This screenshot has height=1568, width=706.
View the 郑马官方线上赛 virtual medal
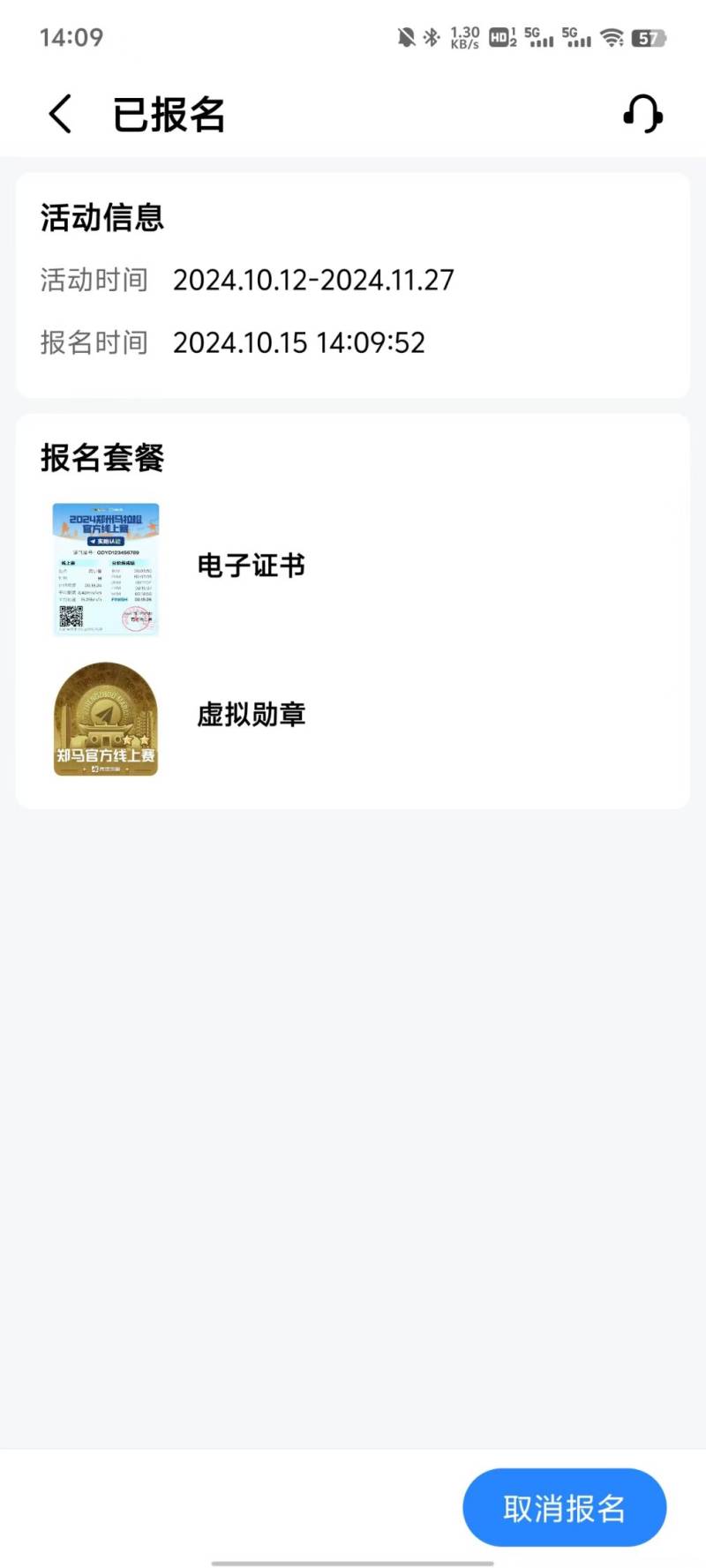coord(106,721)
